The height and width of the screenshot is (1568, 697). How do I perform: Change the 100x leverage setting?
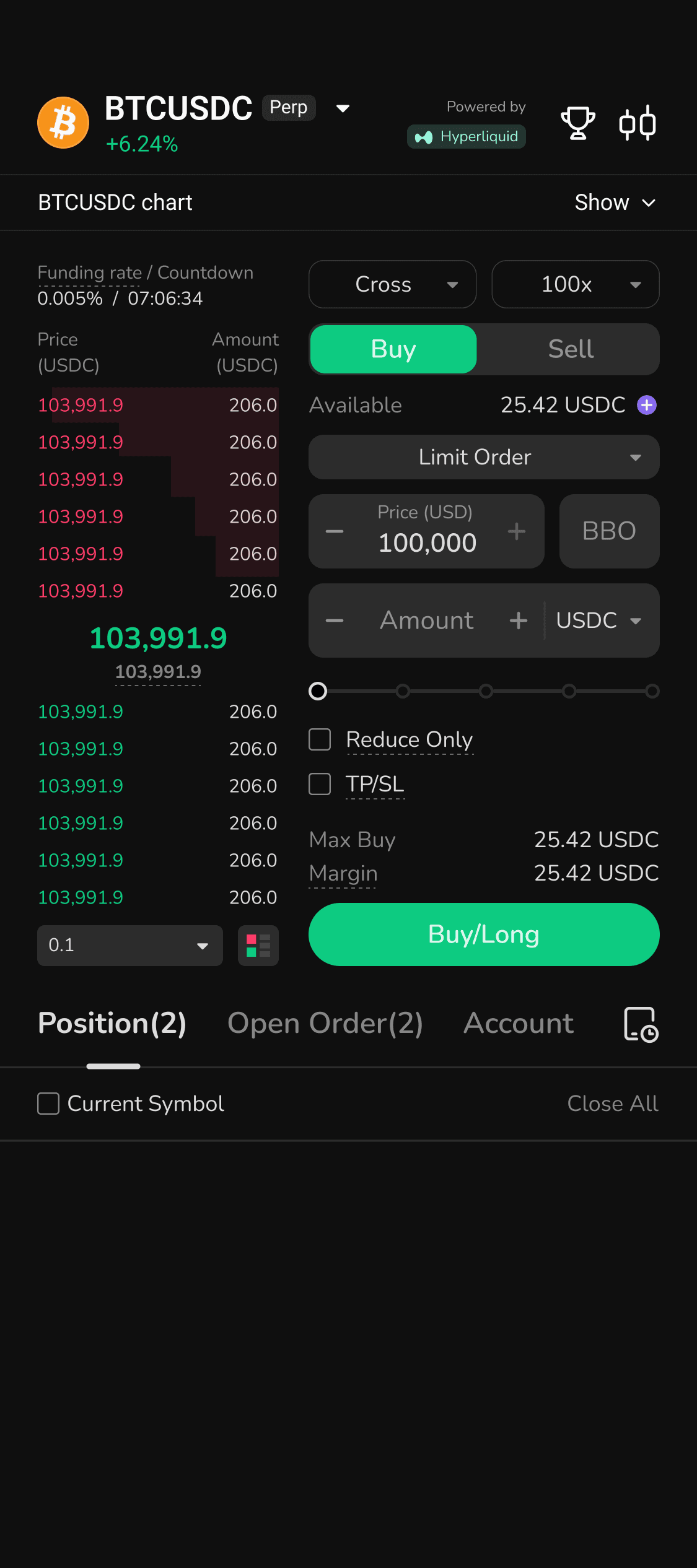(575, 284)
